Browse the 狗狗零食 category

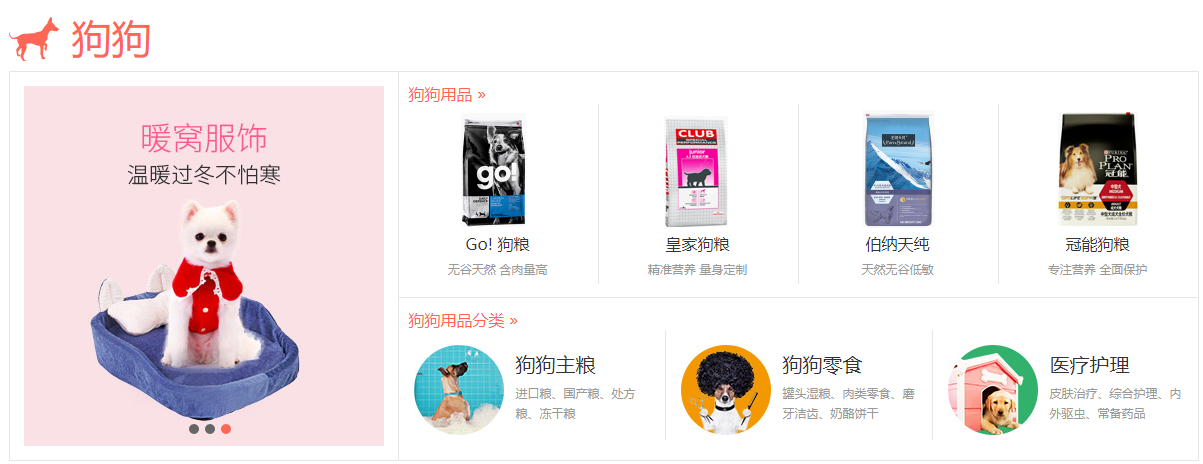click(821, 365)
